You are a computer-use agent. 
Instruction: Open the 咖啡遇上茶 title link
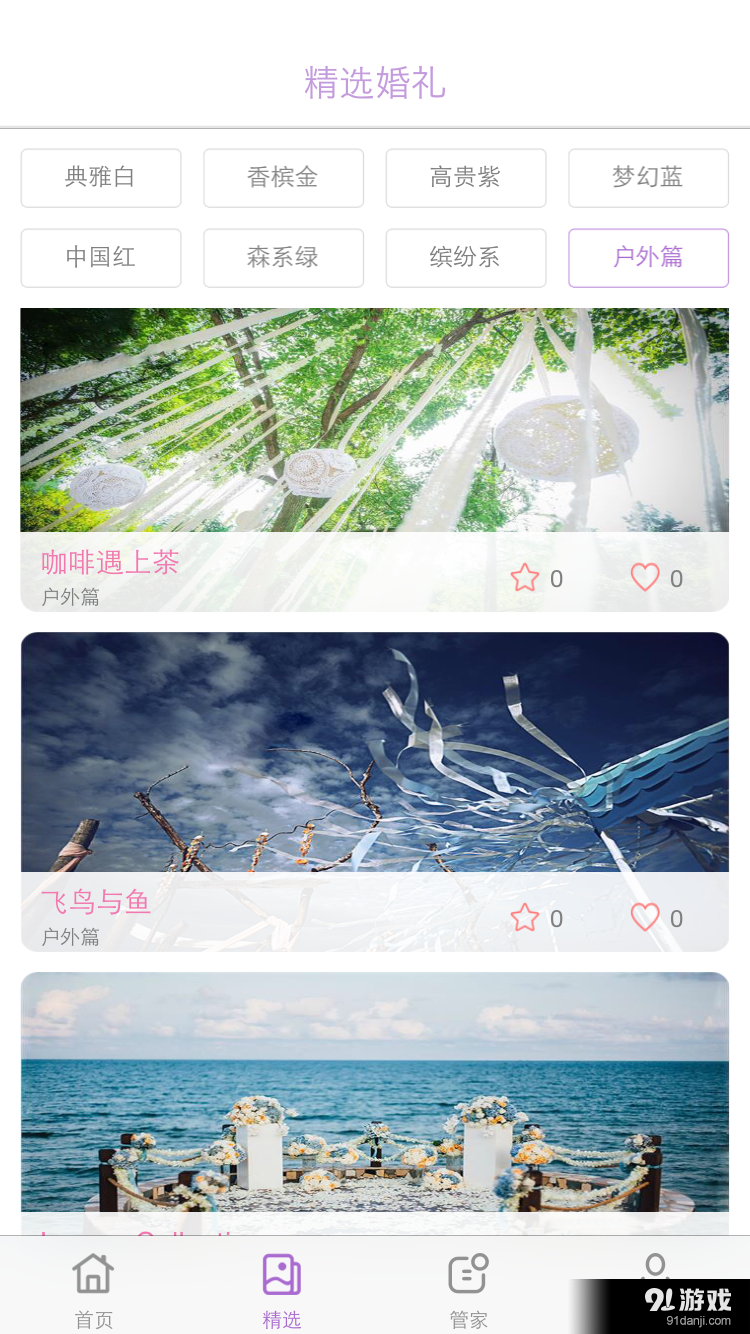(108, 562)
